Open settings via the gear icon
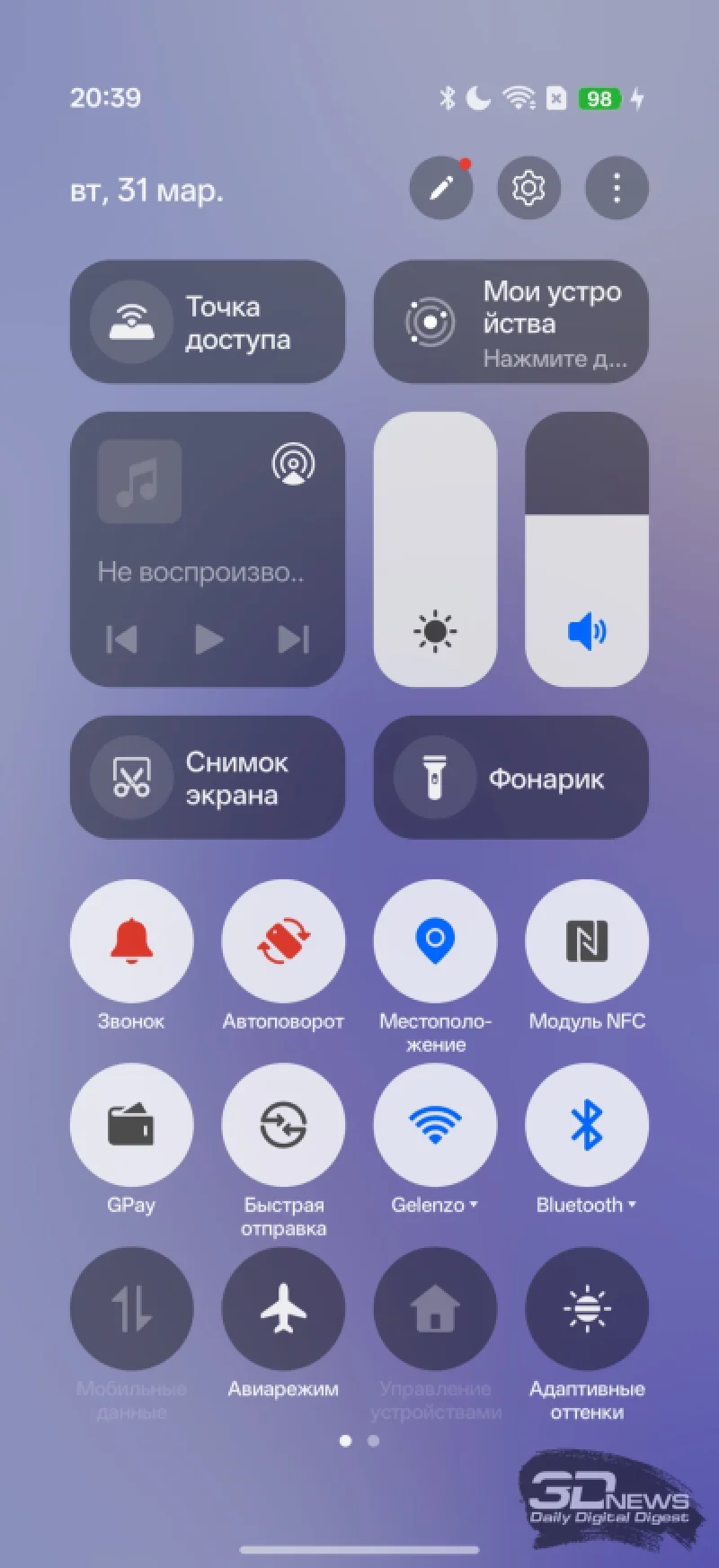The width and height of the screenshot is (719, 1568). point(528,188)
